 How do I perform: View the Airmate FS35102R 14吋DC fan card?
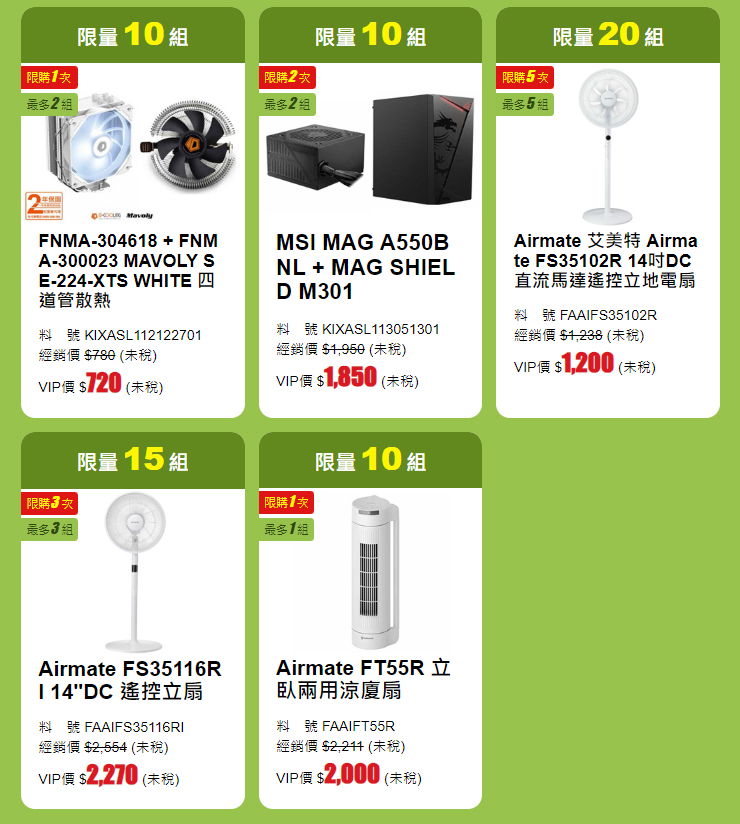coord(606,261)
